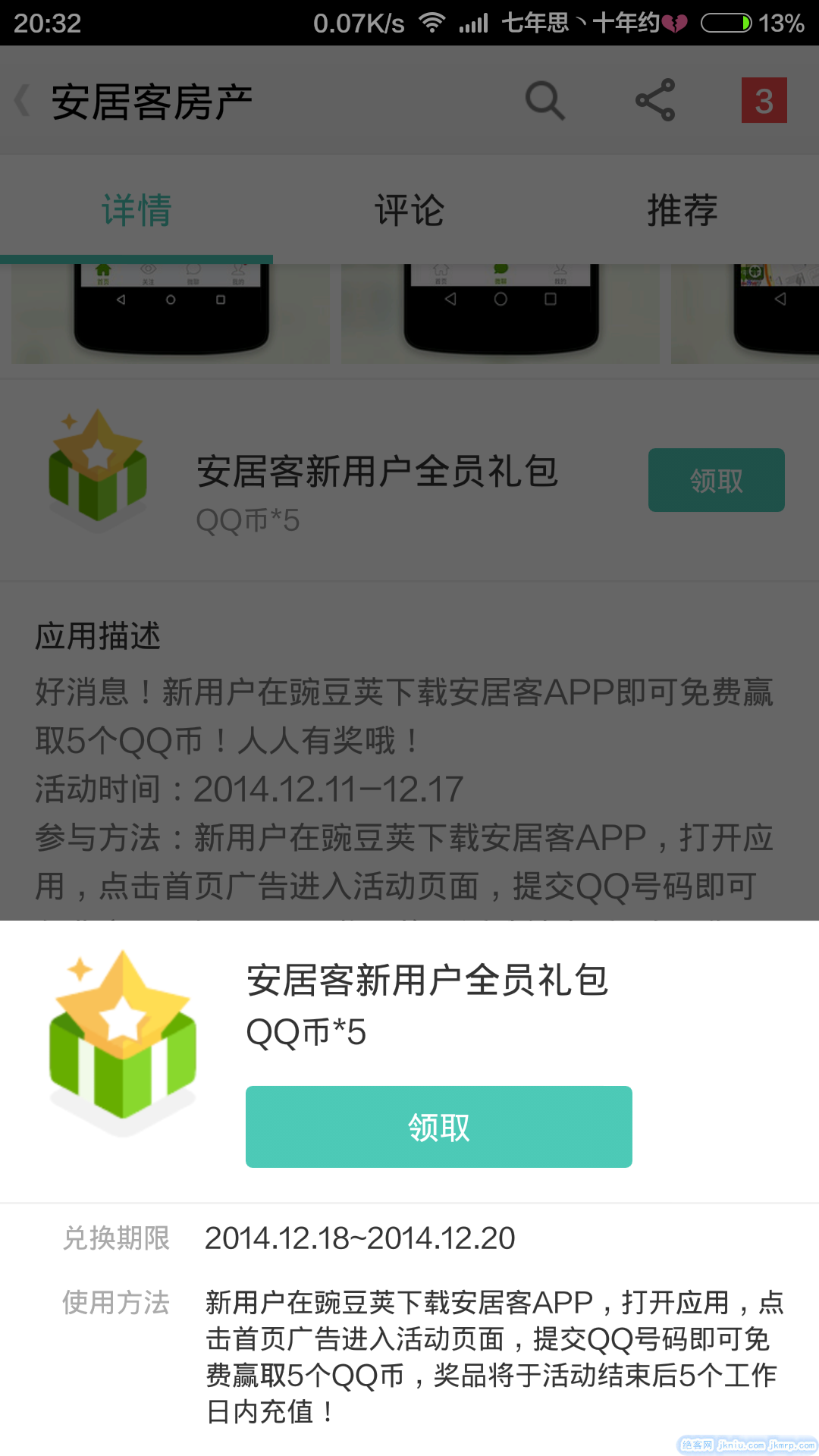The height and width of the screenshot is (1456, 819).
Task: Tap the 领取 button in the bottom sheet
Action: [x=438, y=1127]
